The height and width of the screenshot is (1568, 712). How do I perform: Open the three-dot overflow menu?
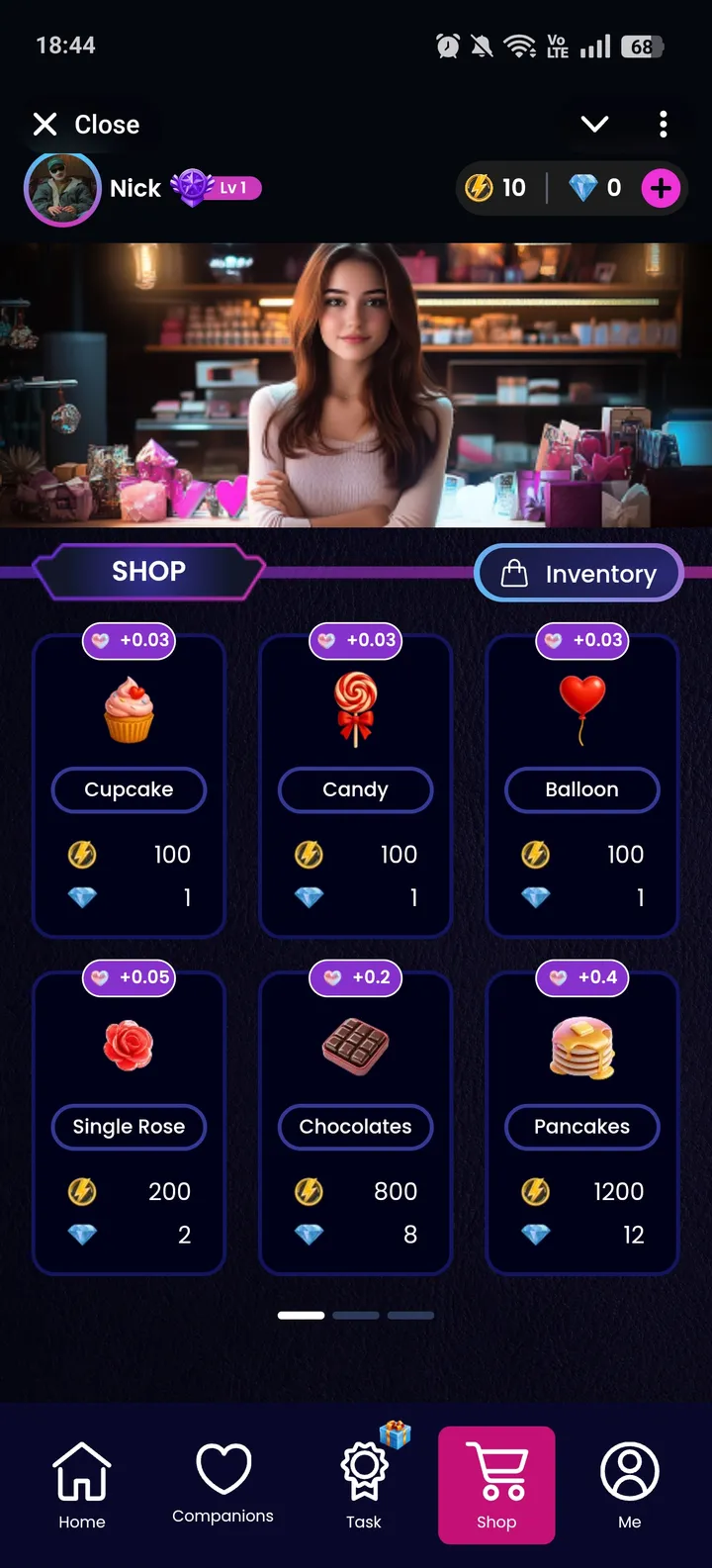(664, 124)
